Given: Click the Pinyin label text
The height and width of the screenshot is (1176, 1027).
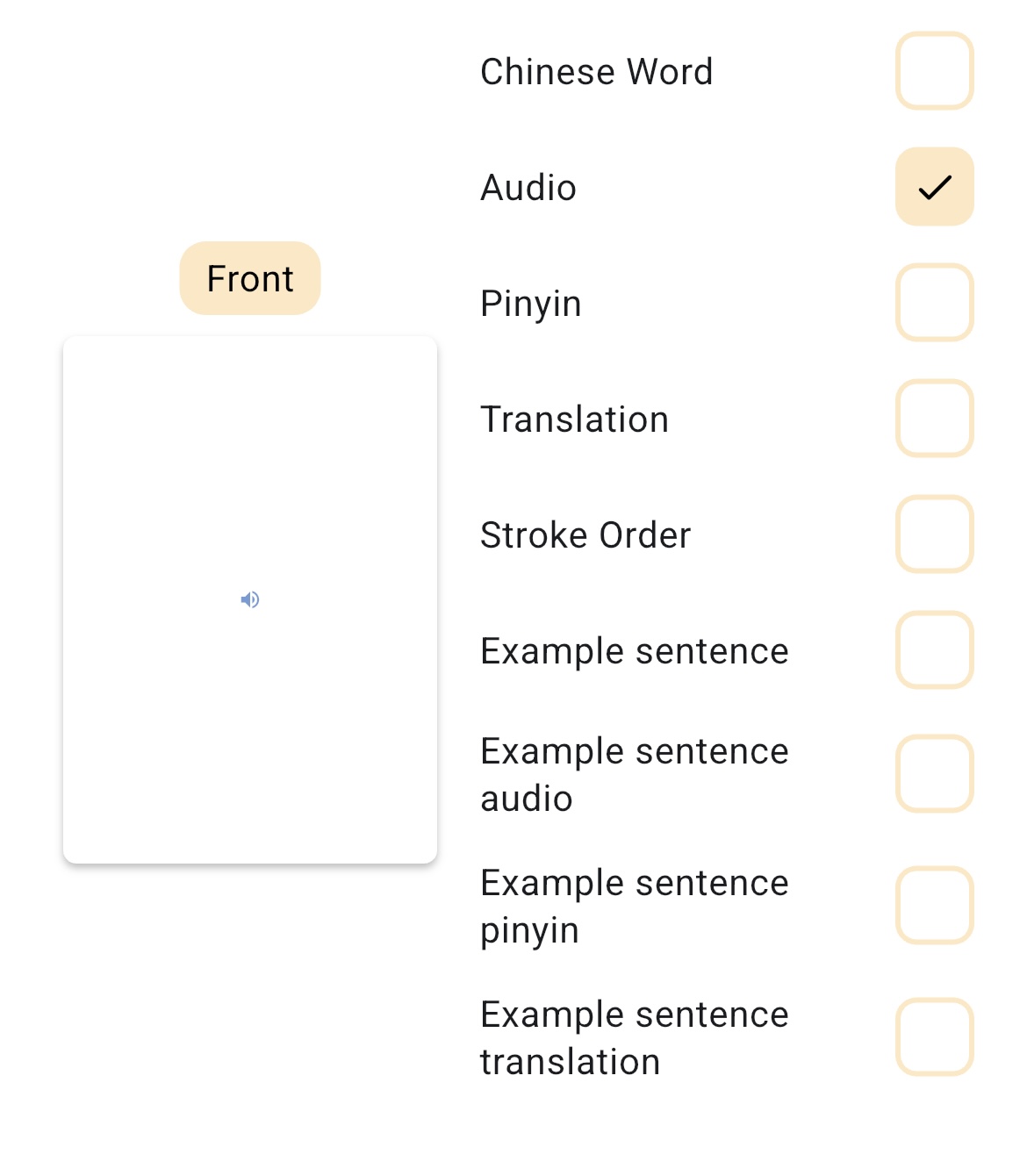Looking at the screenshot, I should [529, 304].
